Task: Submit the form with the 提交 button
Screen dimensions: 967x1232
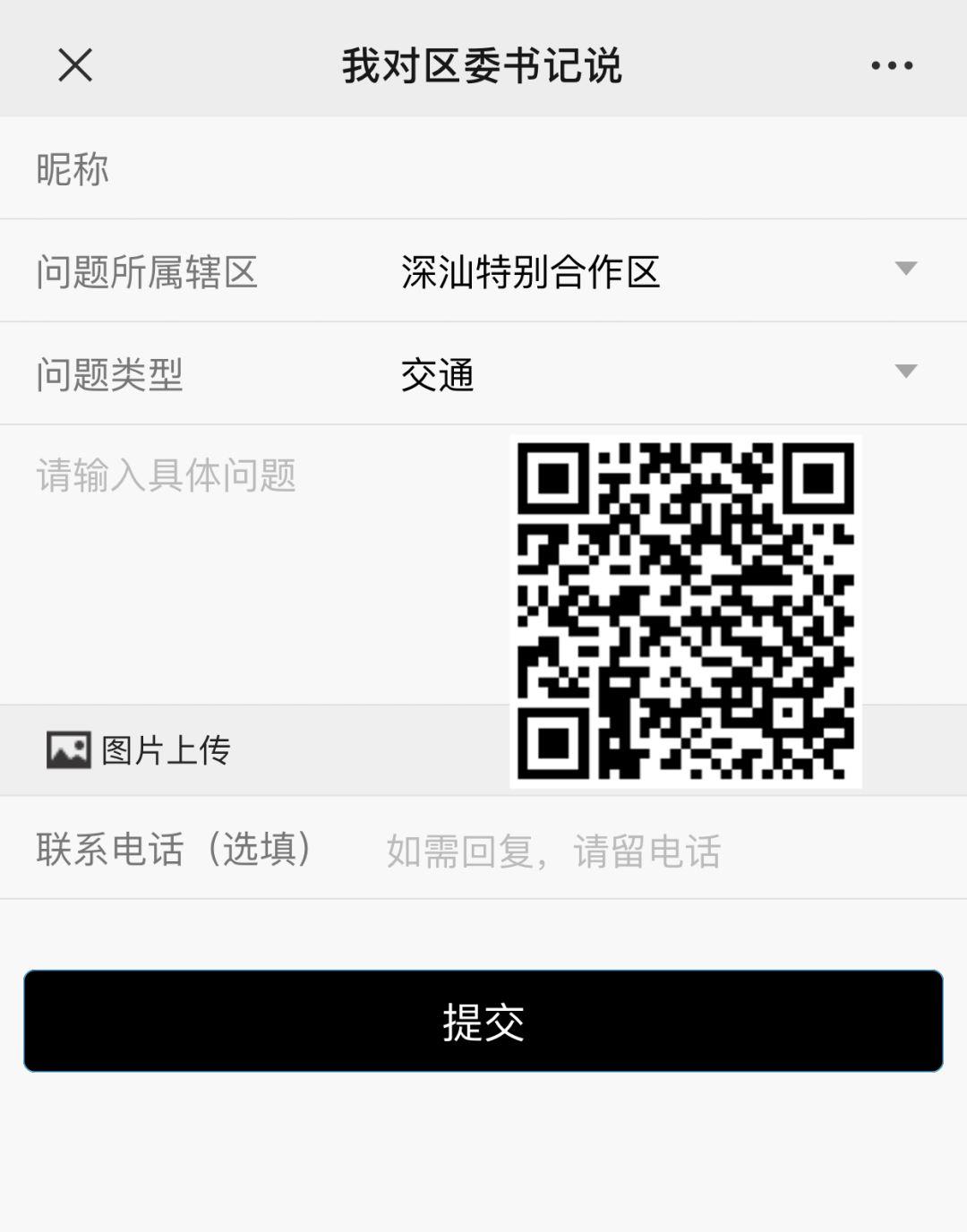Action: 483,1021
